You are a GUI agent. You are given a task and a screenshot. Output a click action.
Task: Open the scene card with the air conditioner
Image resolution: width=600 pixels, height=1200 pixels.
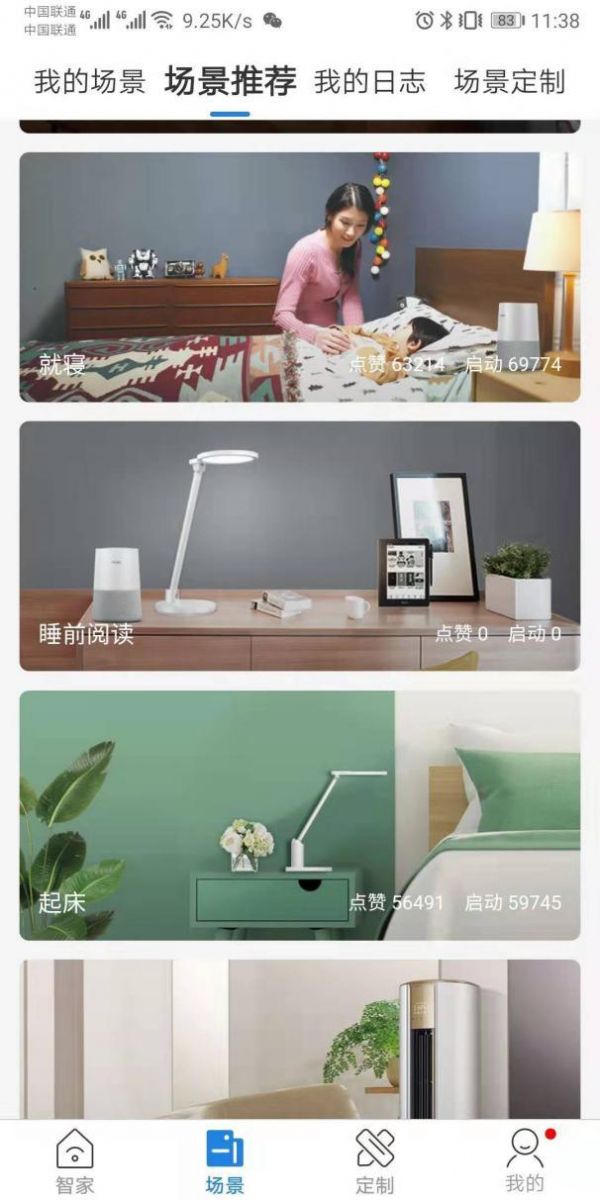[x=300, y=1040]
